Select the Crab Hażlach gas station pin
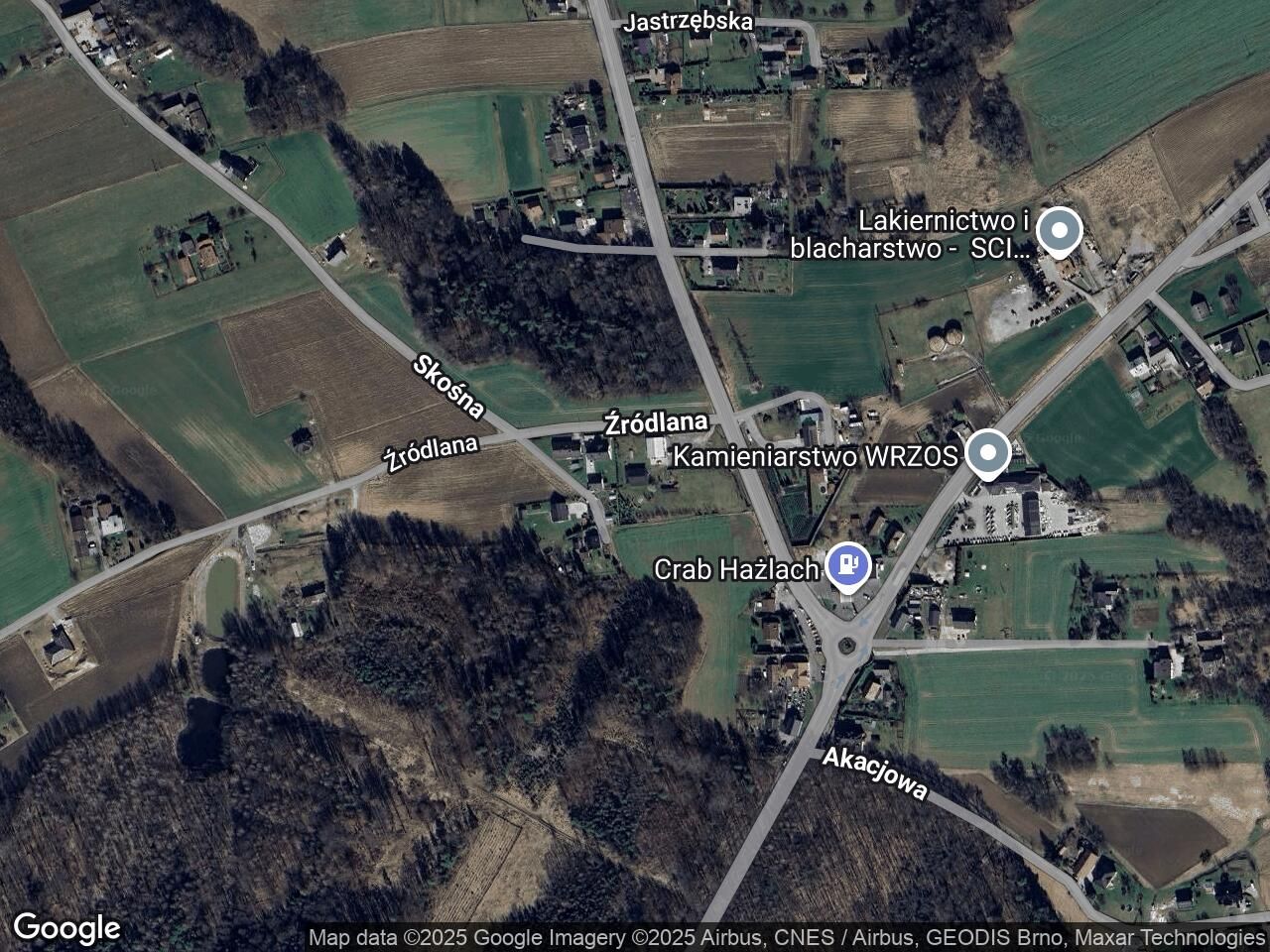 pos(848,566)
